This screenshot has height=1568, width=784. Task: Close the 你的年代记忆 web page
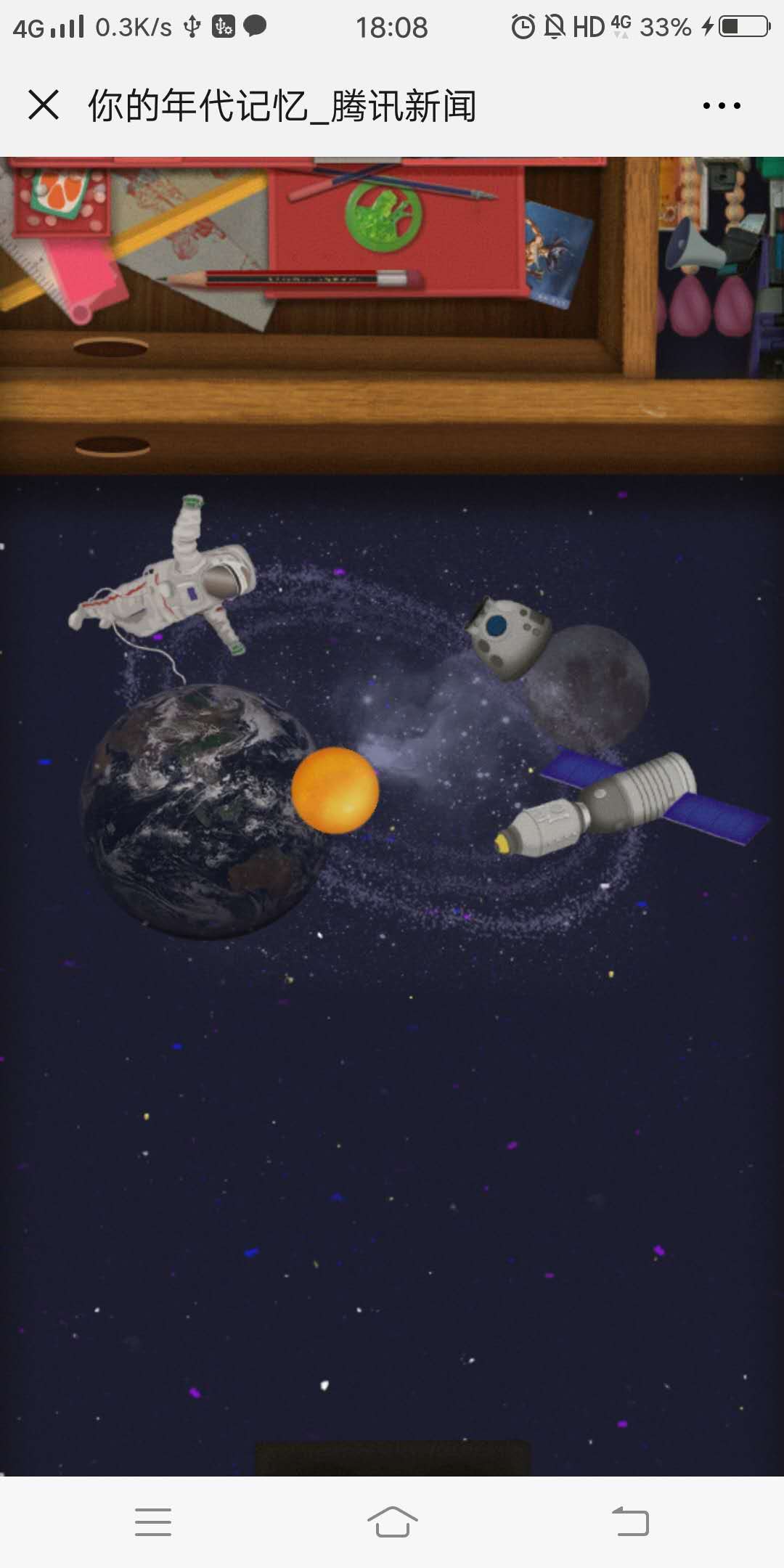(44, 105)
